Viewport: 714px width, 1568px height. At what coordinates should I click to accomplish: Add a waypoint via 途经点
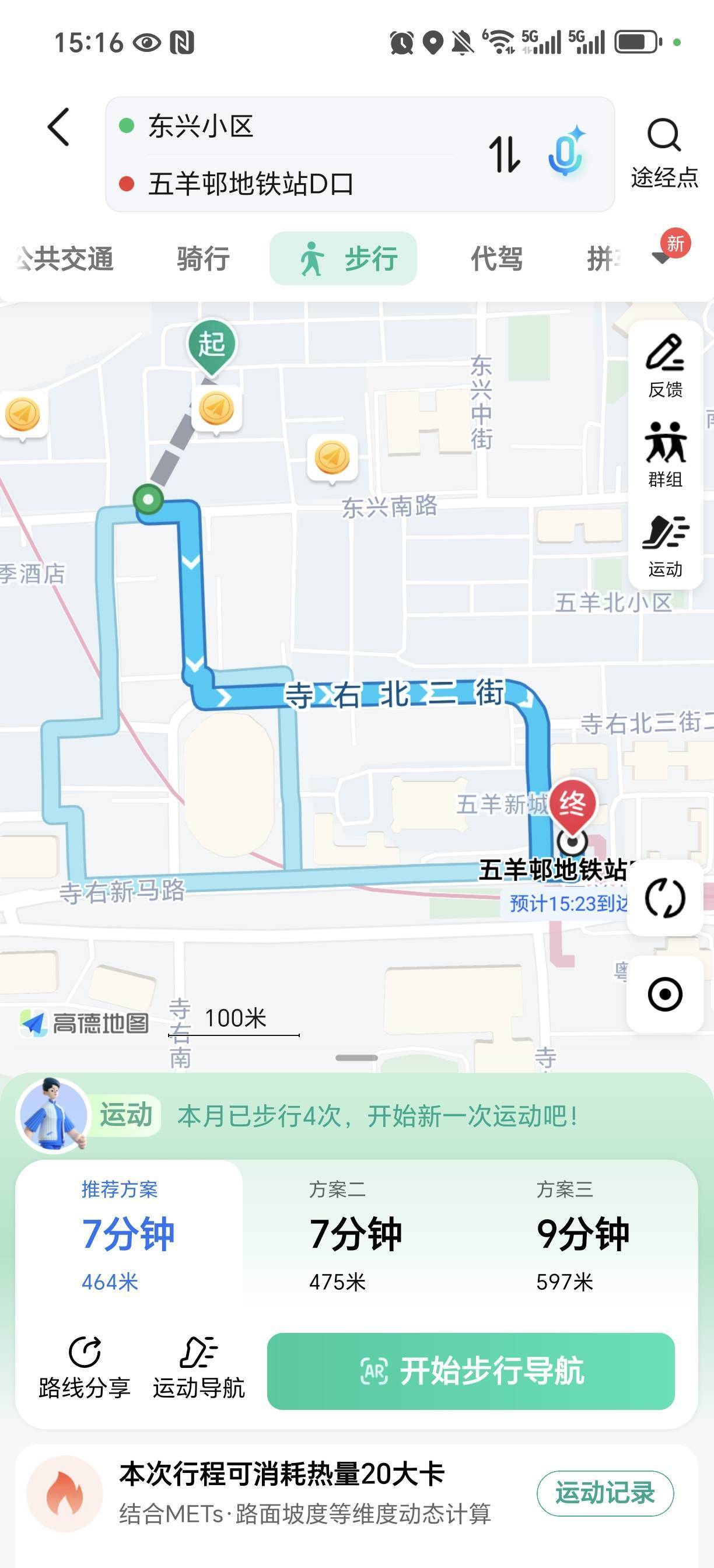tap(664, 153)
